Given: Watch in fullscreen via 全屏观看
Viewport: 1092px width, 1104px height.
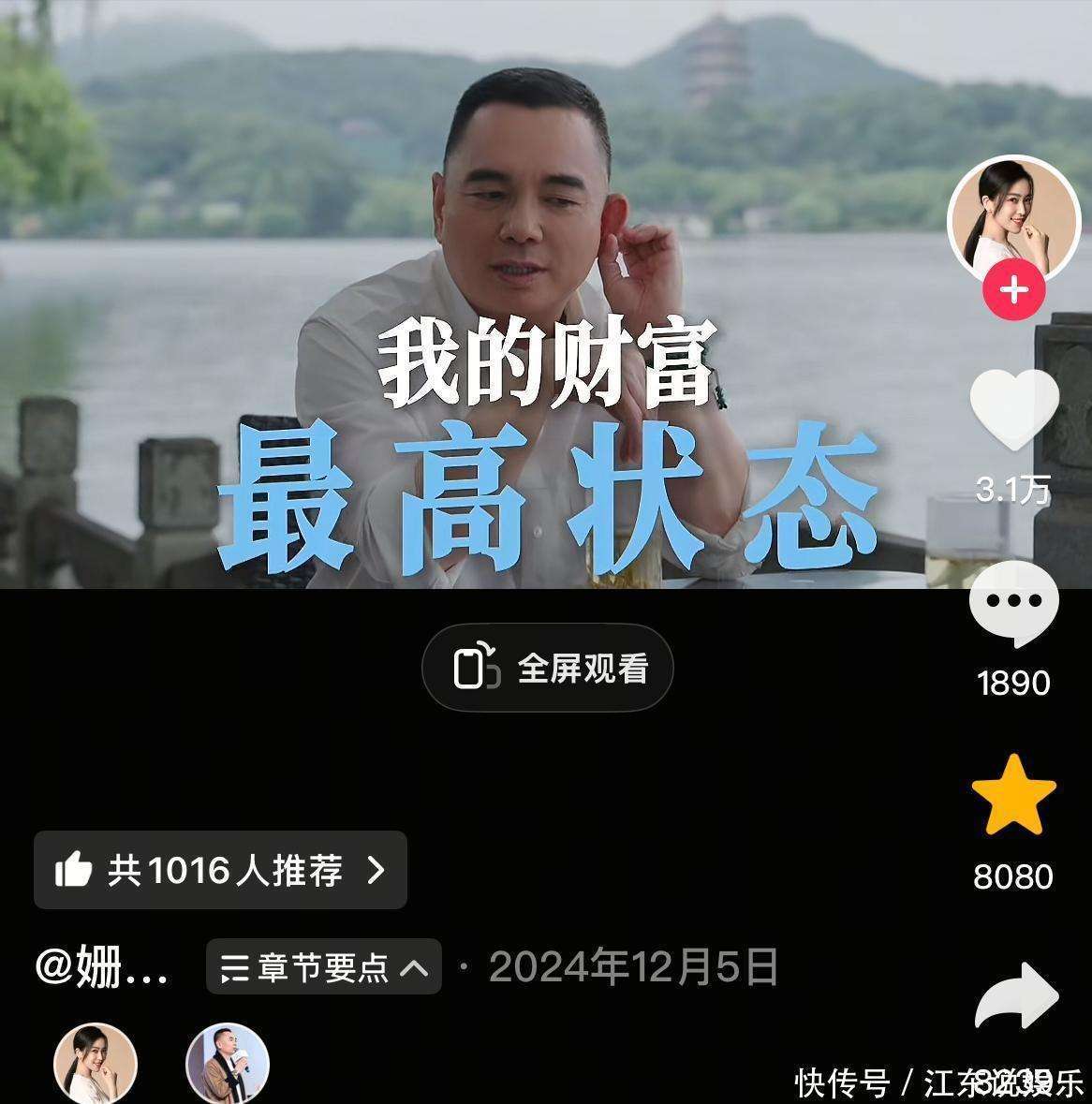Looking at the screenshot, I should point(548,668).
